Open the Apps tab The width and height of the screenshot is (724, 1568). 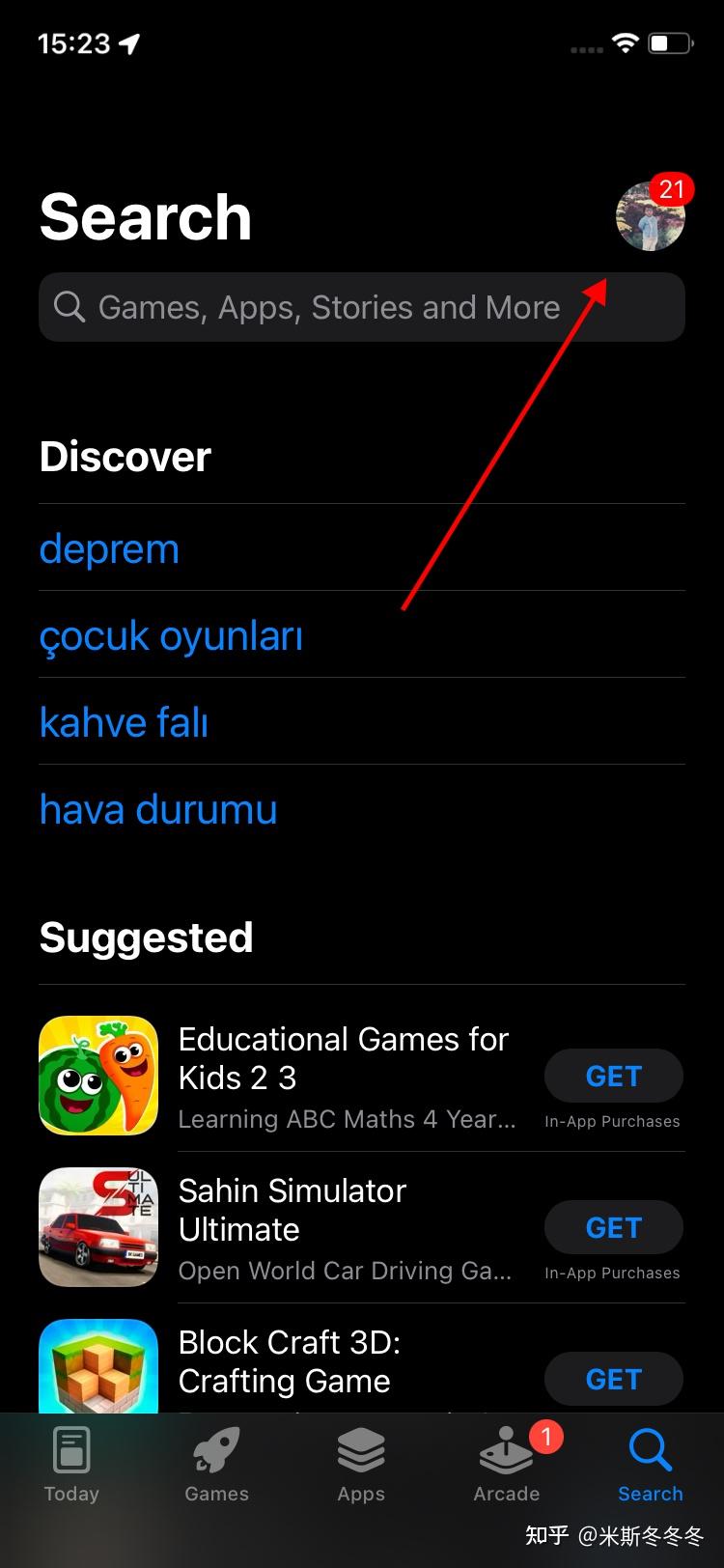coord(361,1464)
